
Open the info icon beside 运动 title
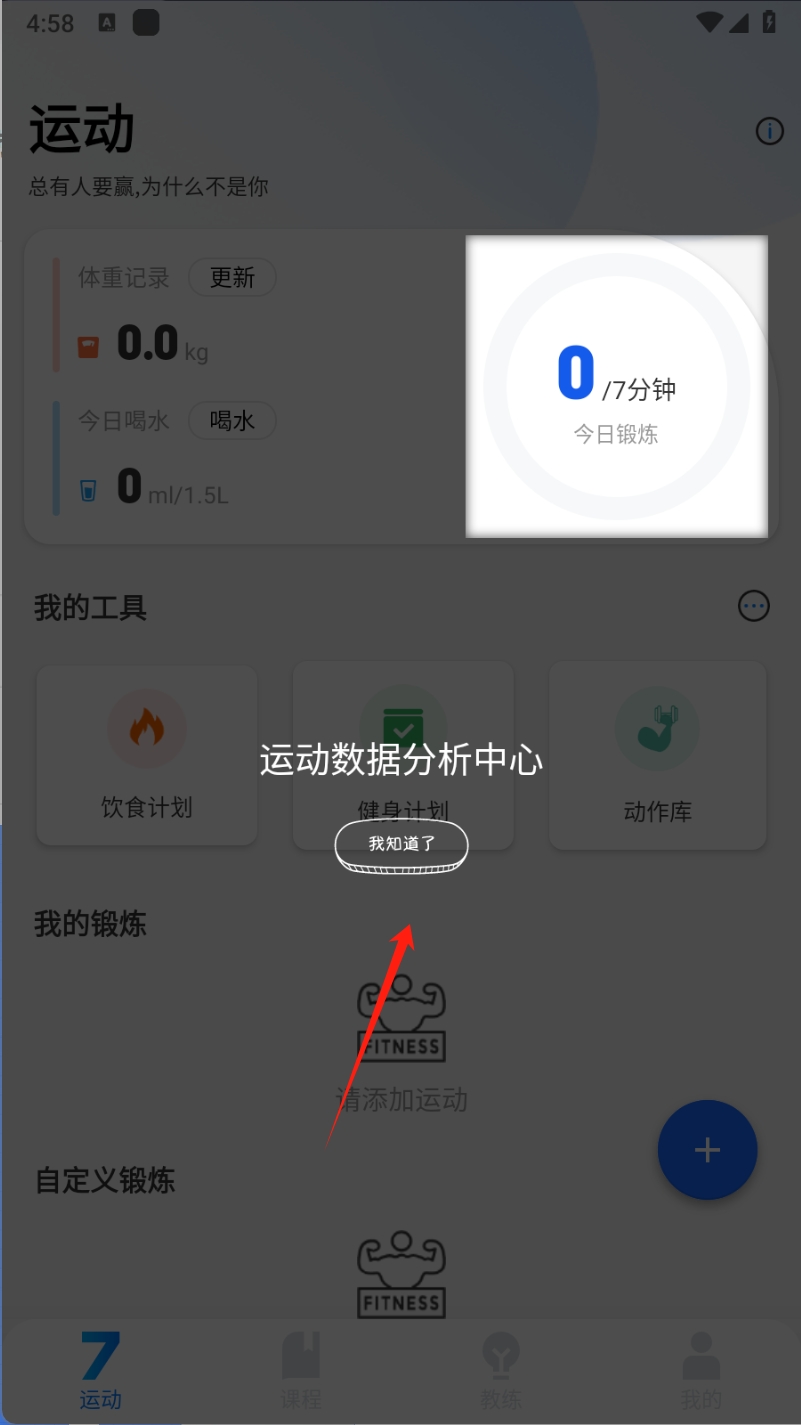pyautogui.click(x=769, y=131)
